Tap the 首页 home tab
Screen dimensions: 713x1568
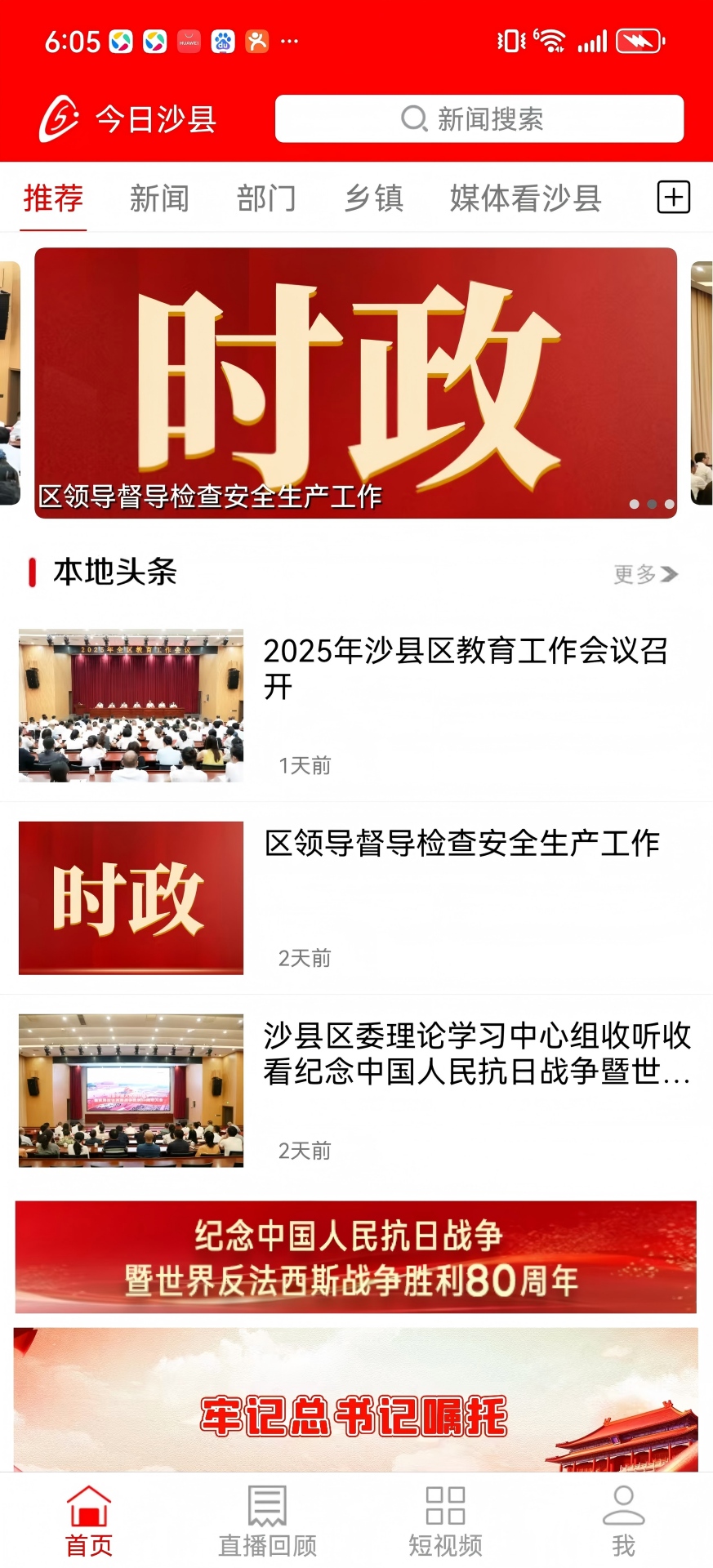click(x=89, y=1521)
